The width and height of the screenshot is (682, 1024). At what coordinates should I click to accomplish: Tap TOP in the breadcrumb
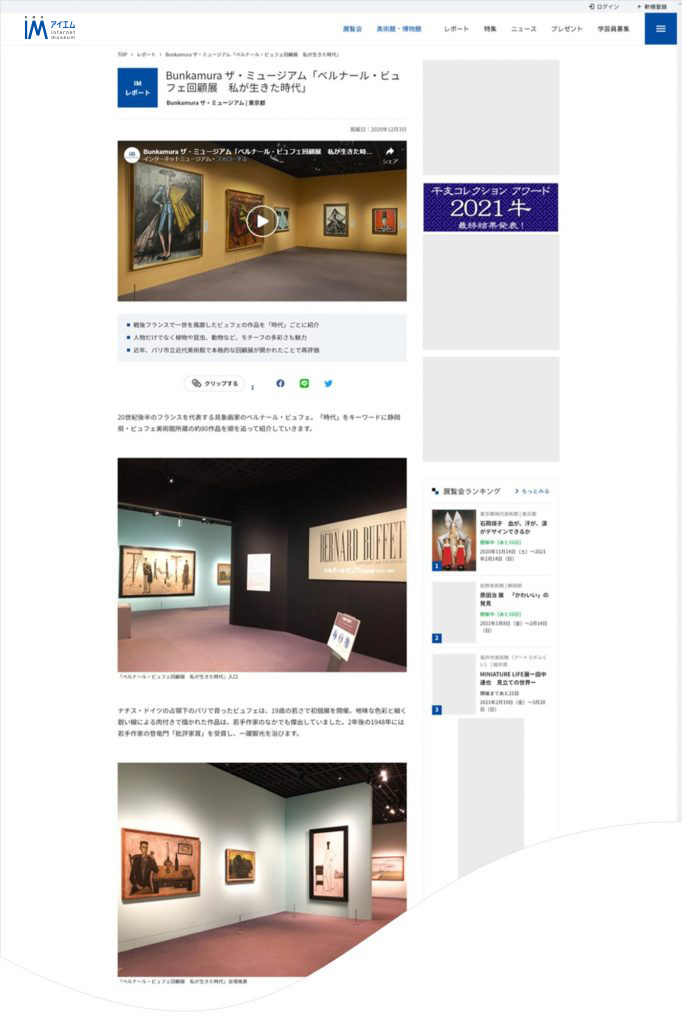click(x=122, y=54)
